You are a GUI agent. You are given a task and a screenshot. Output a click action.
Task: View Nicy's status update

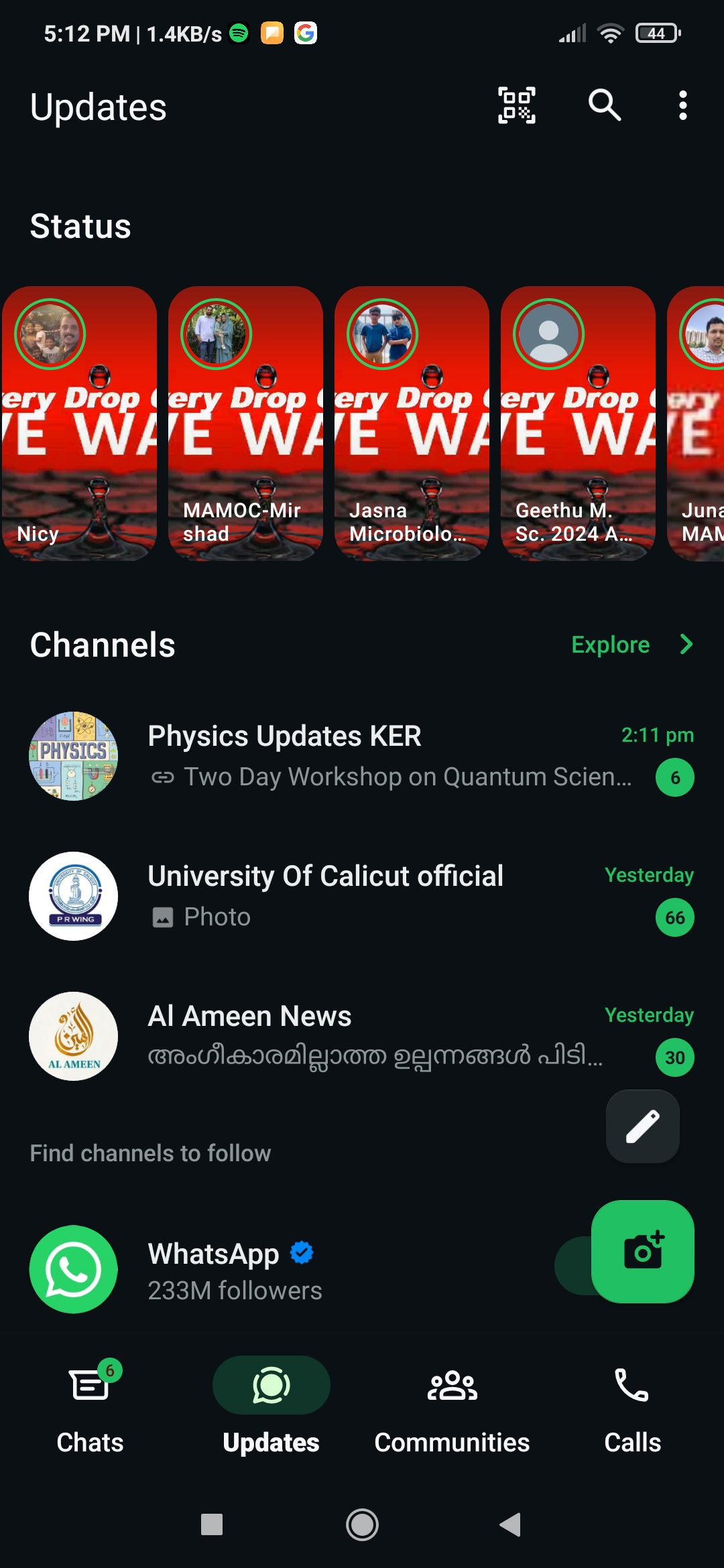click(79, 423)
